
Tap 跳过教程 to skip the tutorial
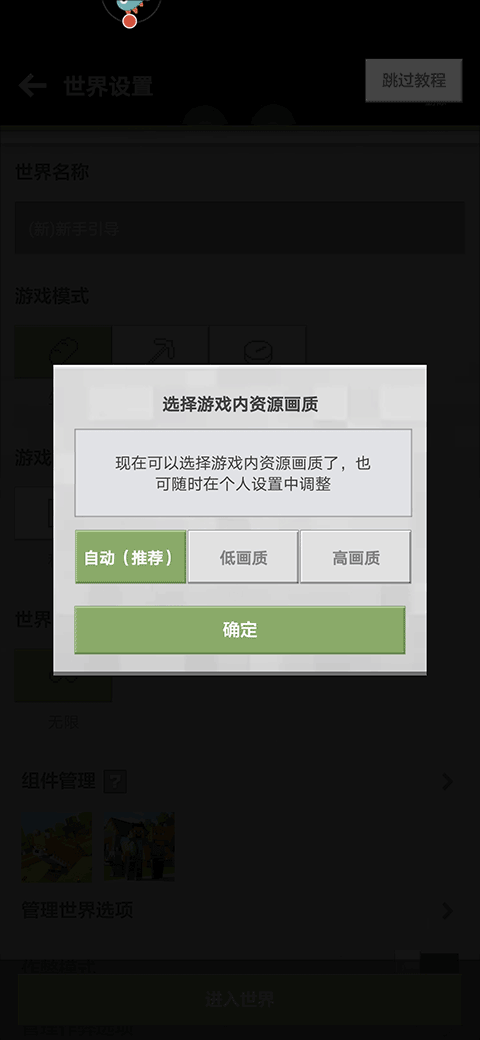pos(414,80)
